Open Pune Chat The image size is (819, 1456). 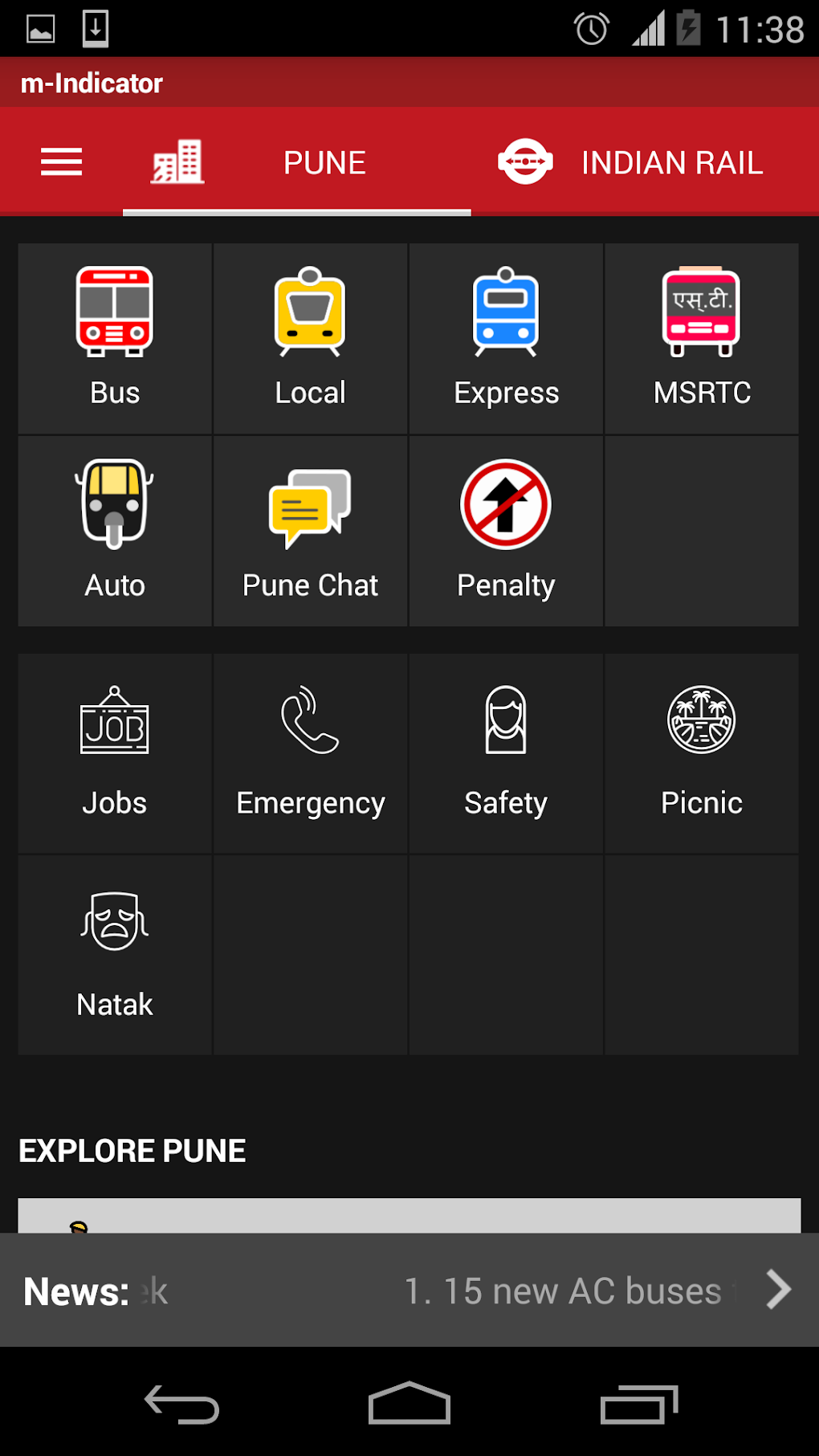click(x=310, y=530)
